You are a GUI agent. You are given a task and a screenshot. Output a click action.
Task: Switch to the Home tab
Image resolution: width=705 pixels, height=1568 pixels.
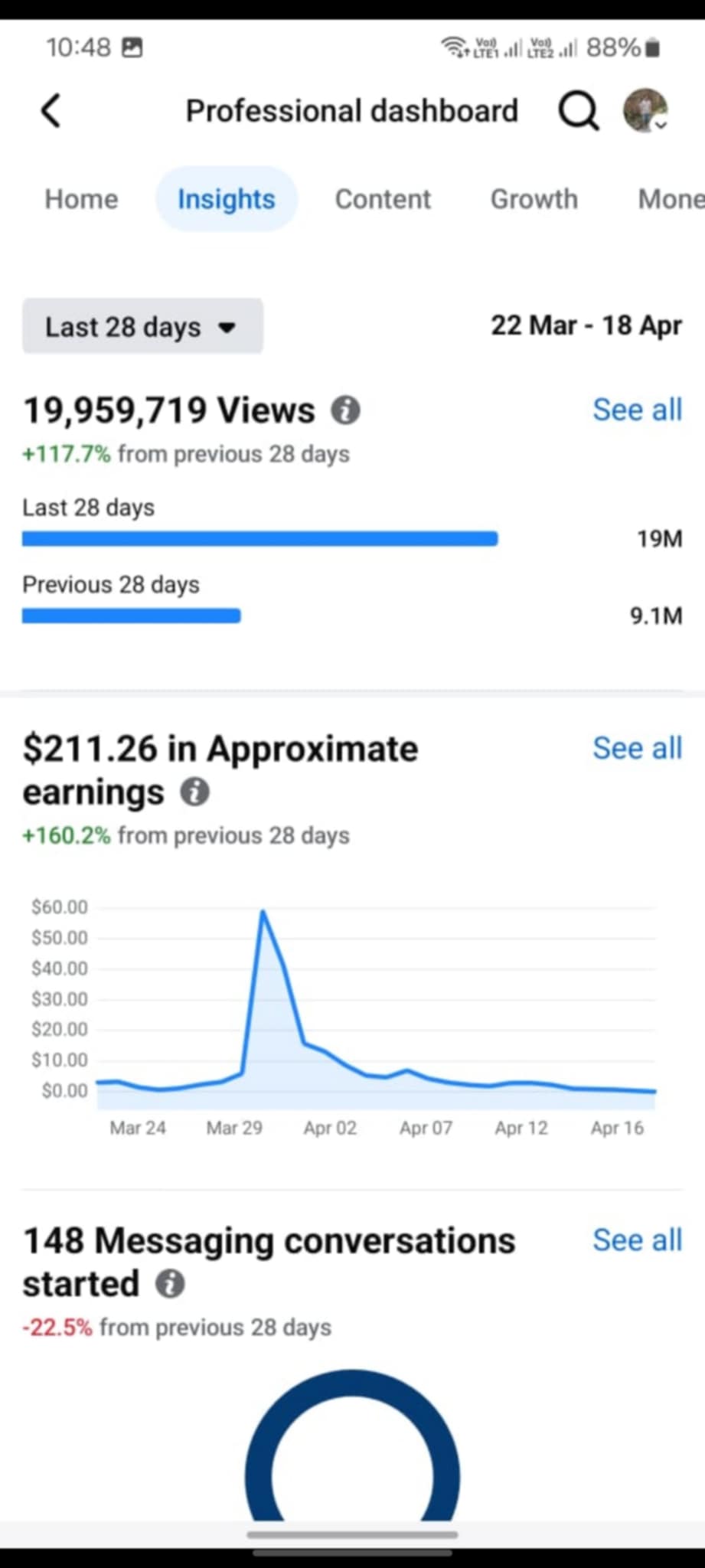[81, 199]
